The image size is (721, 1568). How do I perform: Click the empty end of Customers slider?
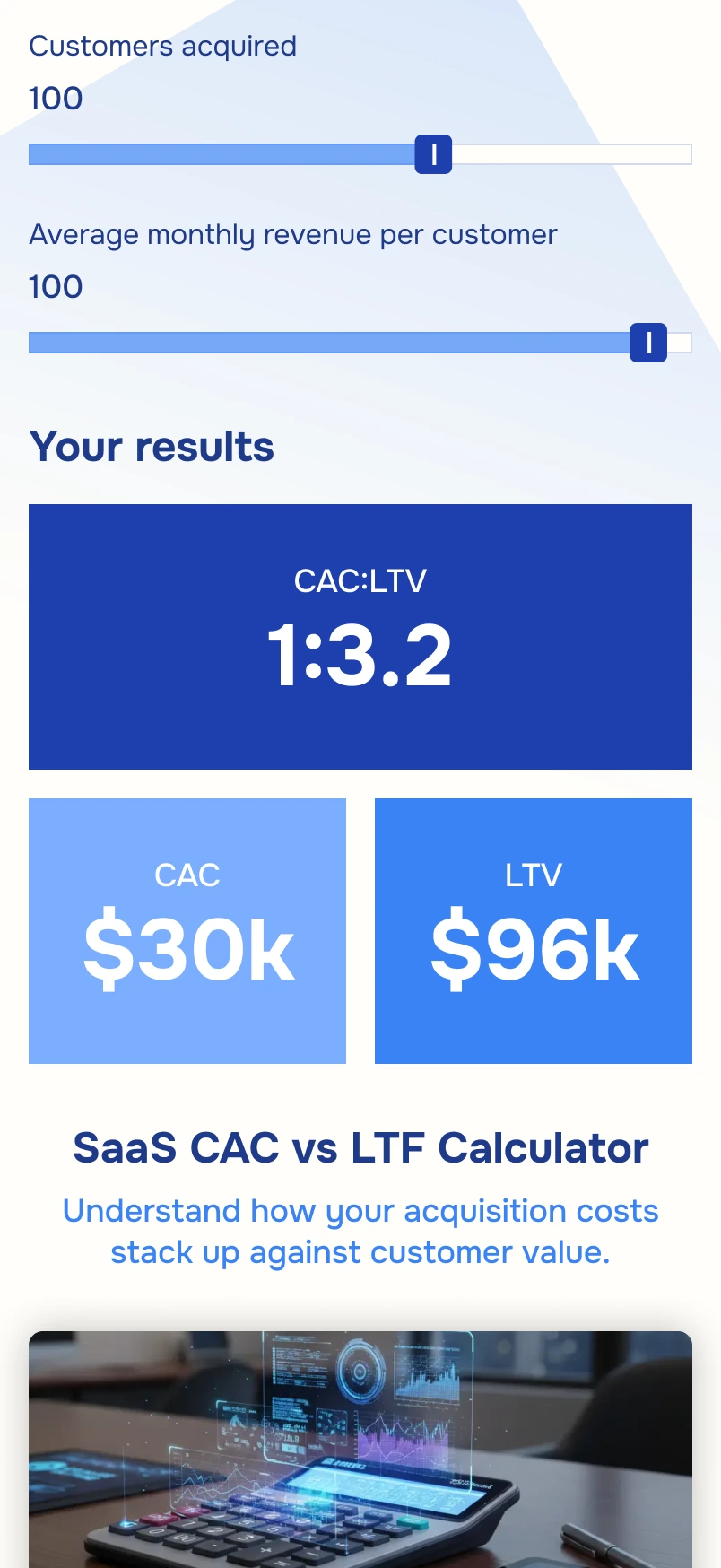pyautogui.click(x=574, y=154)
